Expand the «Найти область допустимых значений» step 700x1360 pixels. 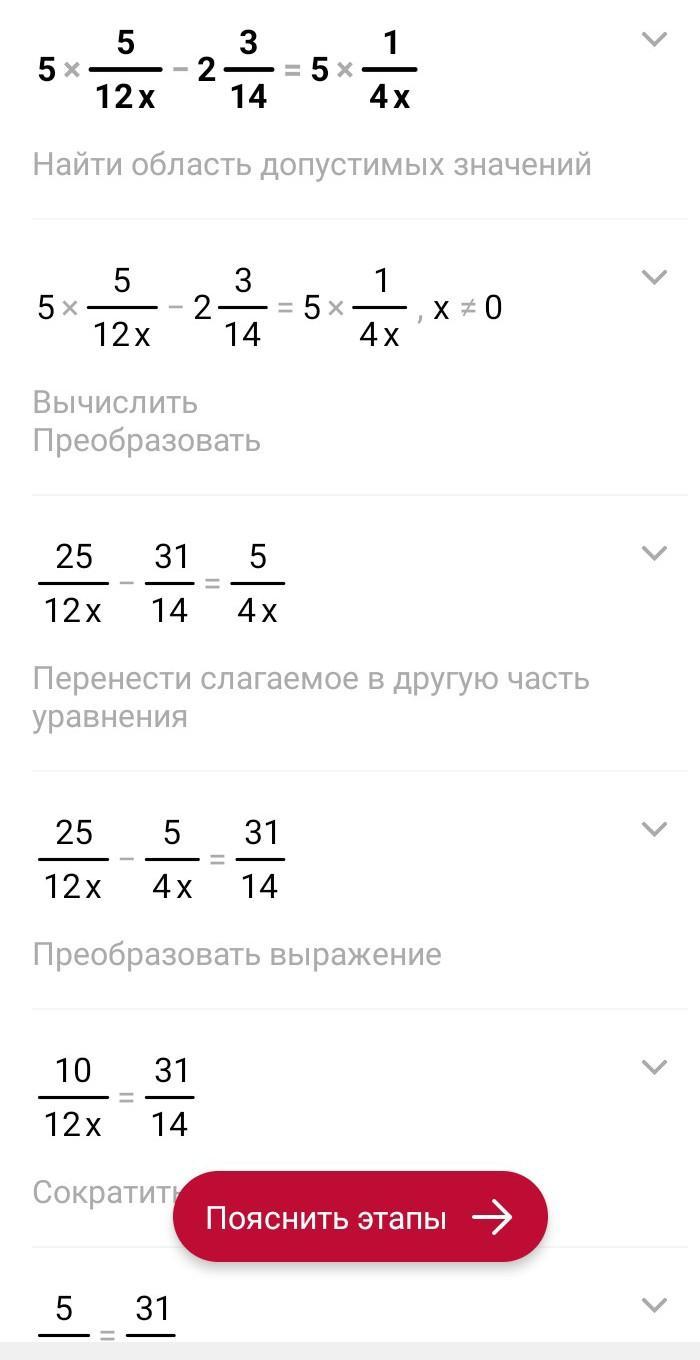coord(654,40)
